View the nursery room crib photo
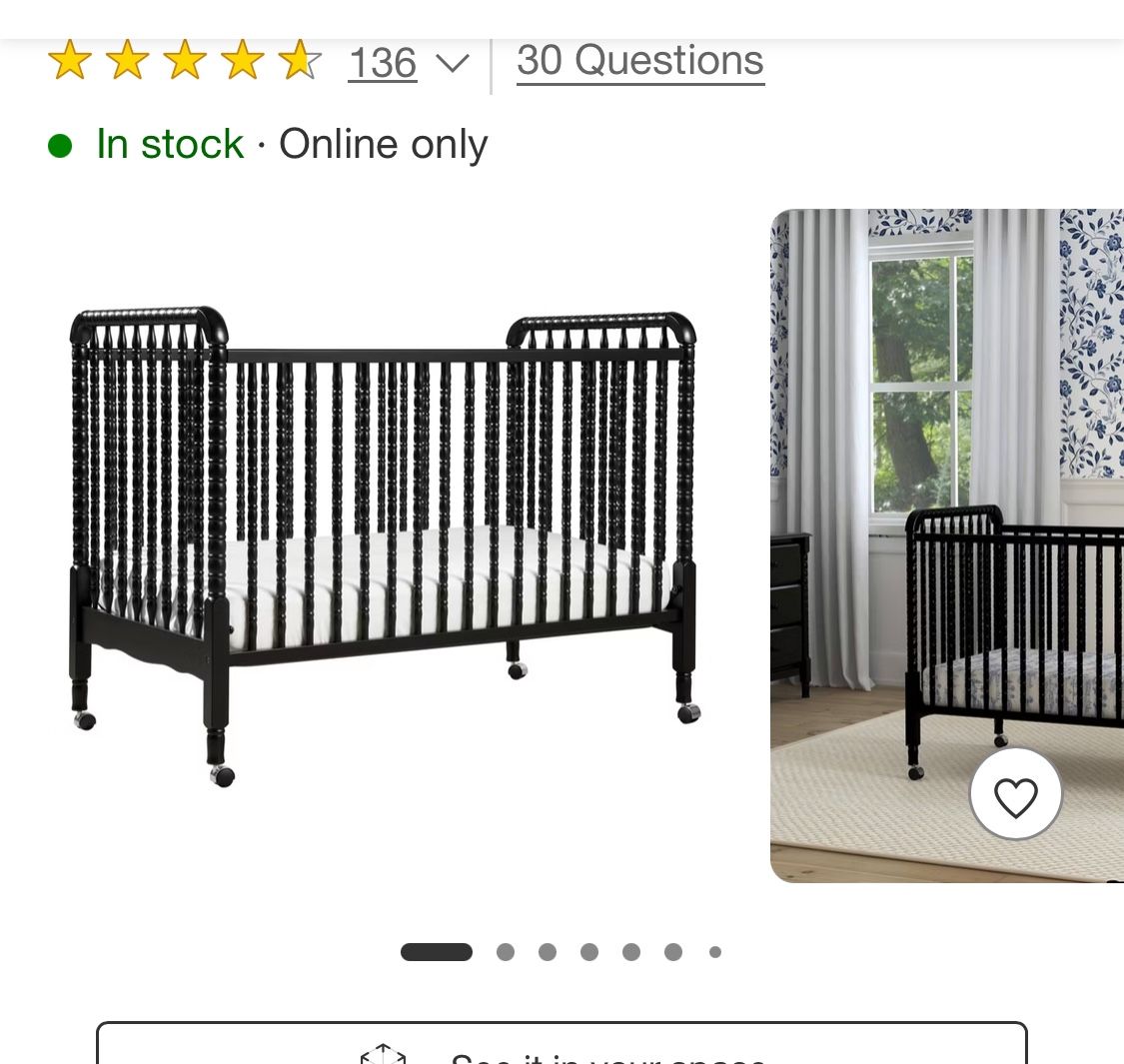The height and width of the screenshot is (1064, 1124). tap(946, 500)
